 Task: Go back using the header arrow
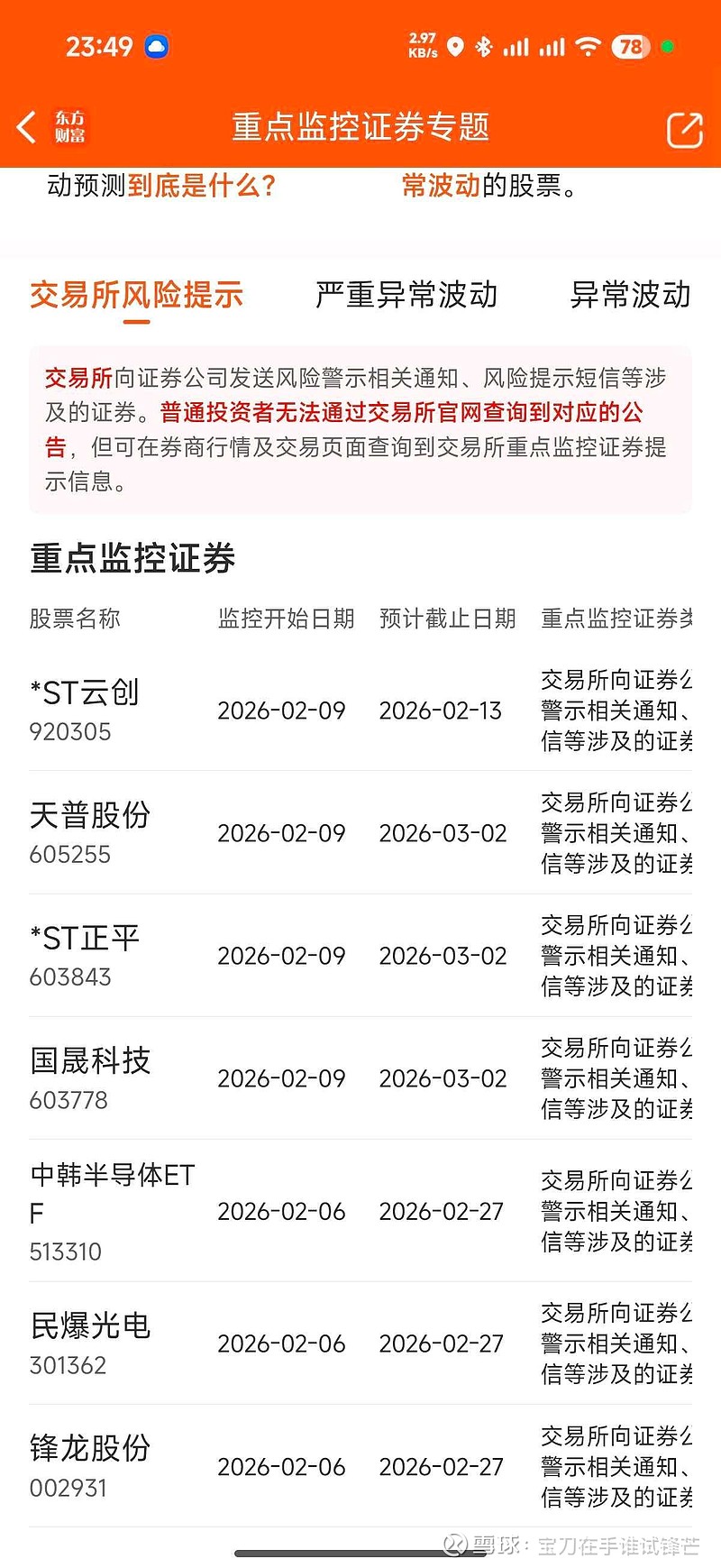(x=27, y=127)
